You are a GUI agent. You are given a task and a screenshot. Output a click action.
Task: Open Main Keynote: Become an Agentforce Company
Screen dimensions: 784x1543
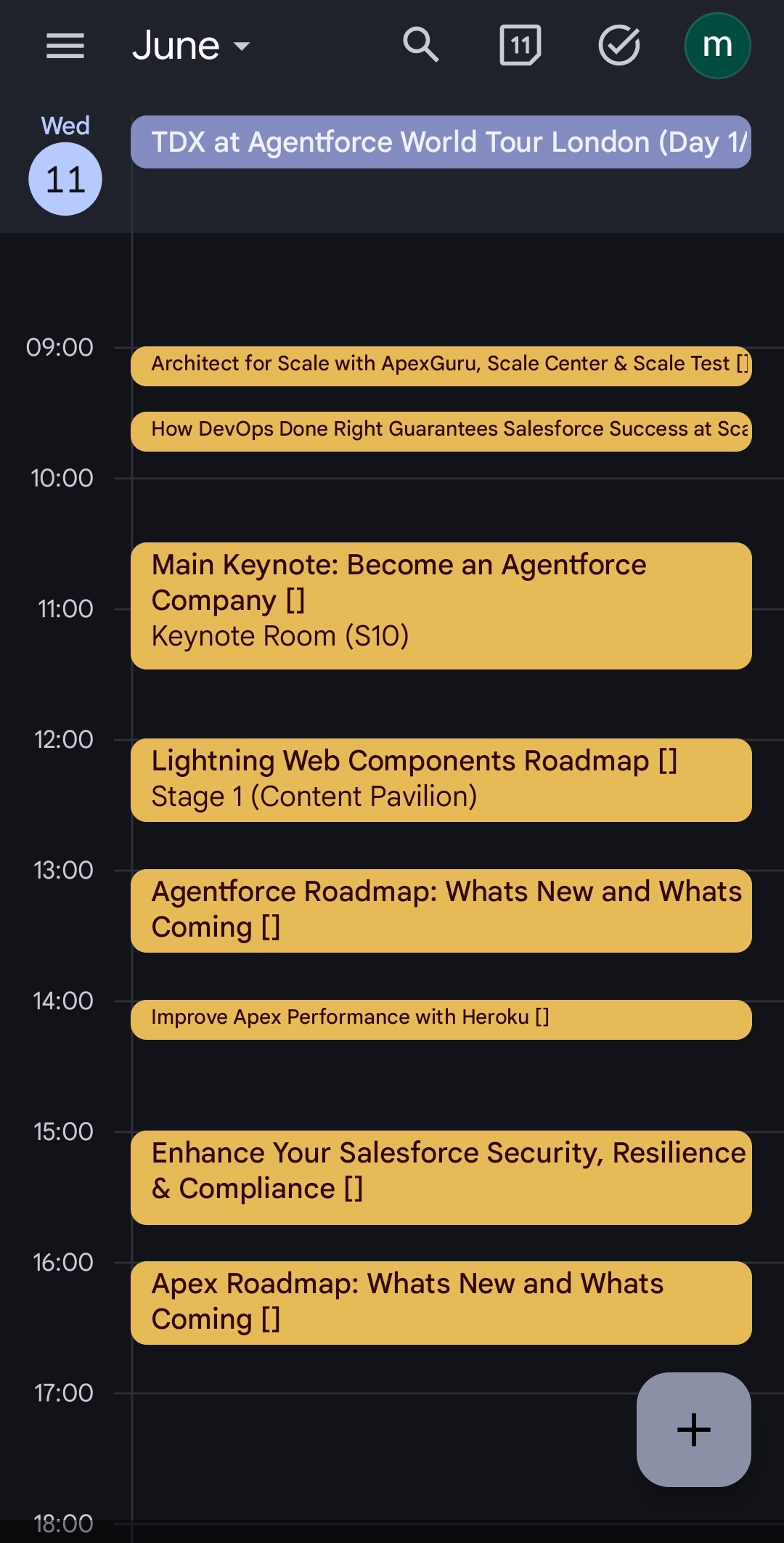[x=441, y=605]
